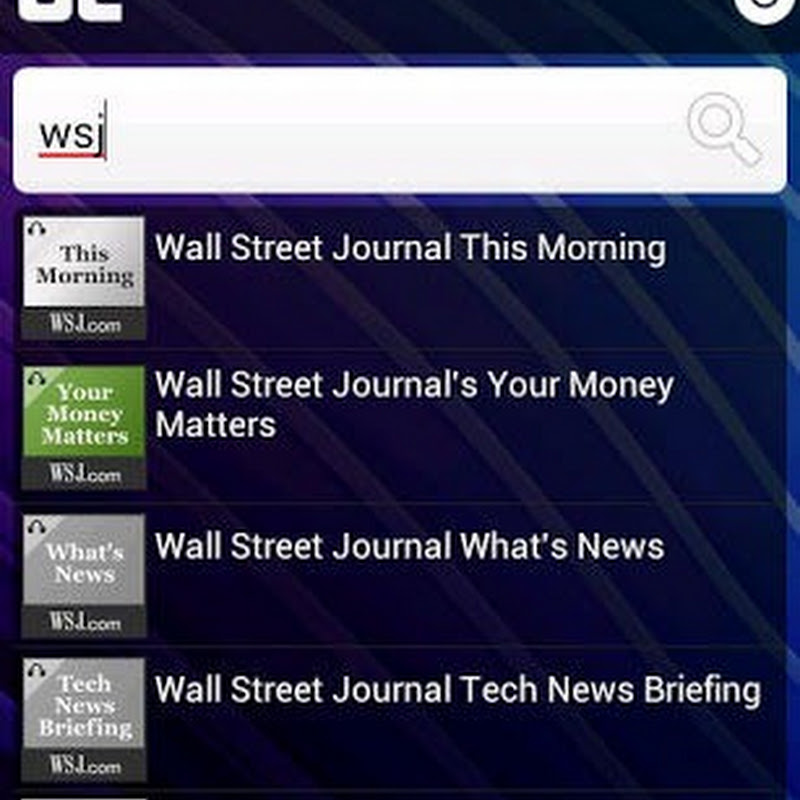Select Wall Street Journal What's News result
This screenshot has width=800, height=800.
(408, 547)
